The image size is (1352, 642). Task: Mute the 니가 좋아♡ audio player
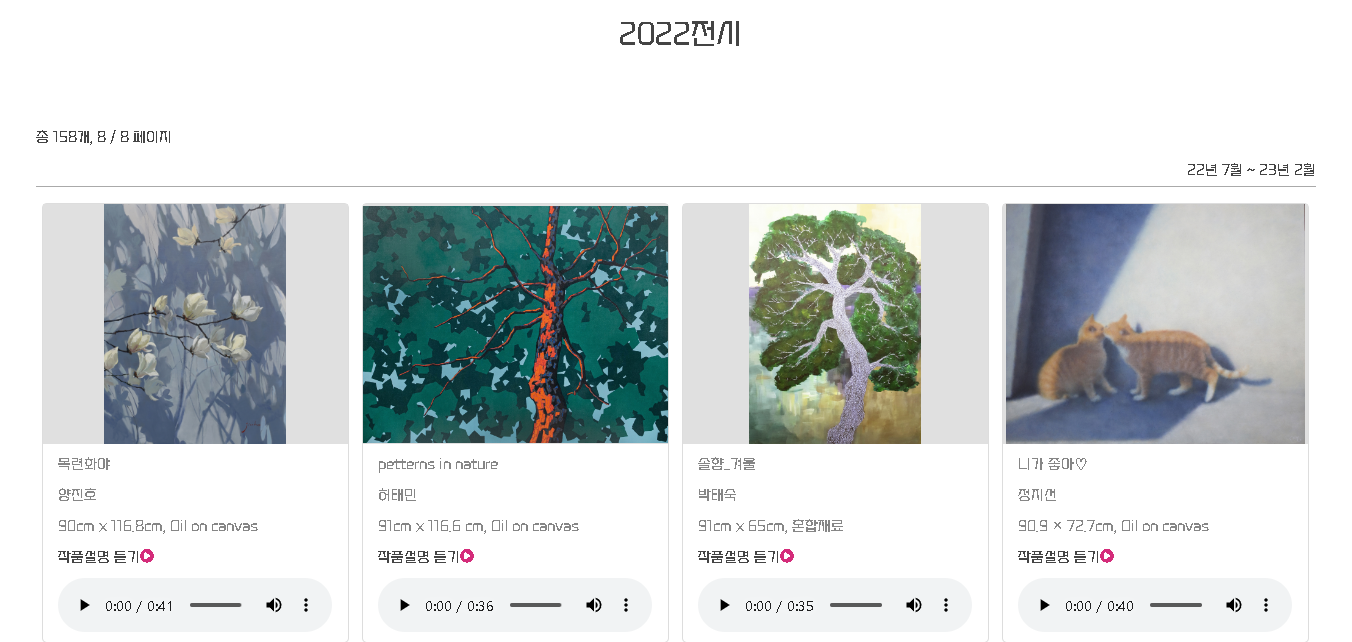1233,605
